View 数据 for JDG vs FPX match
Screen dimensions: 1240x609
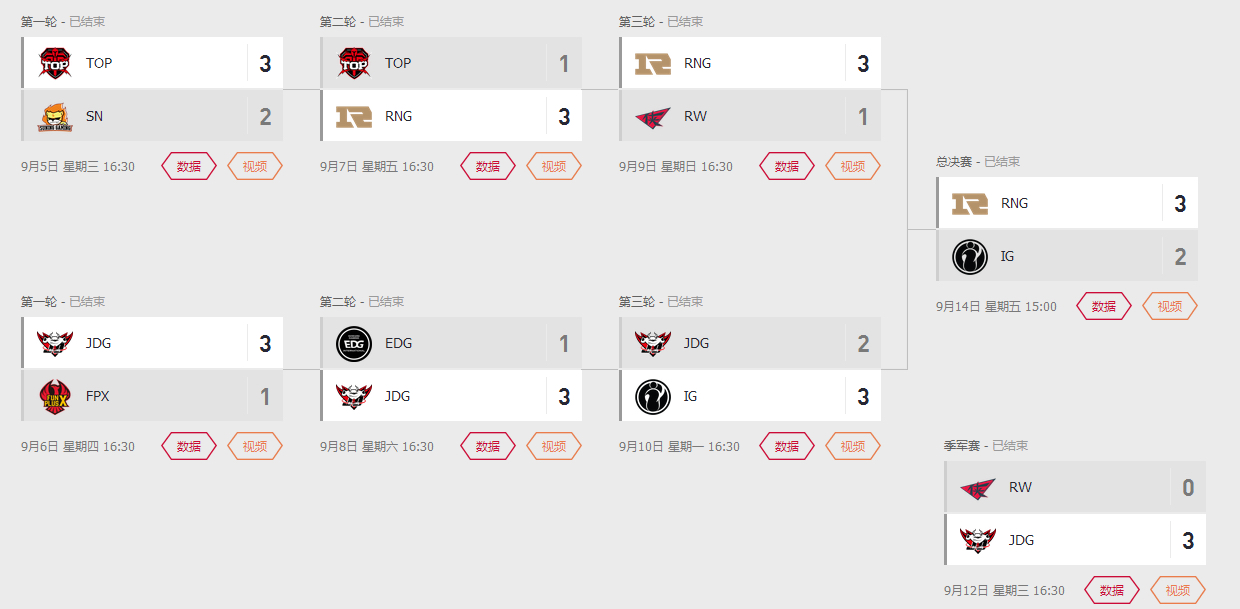coord(189,446)
